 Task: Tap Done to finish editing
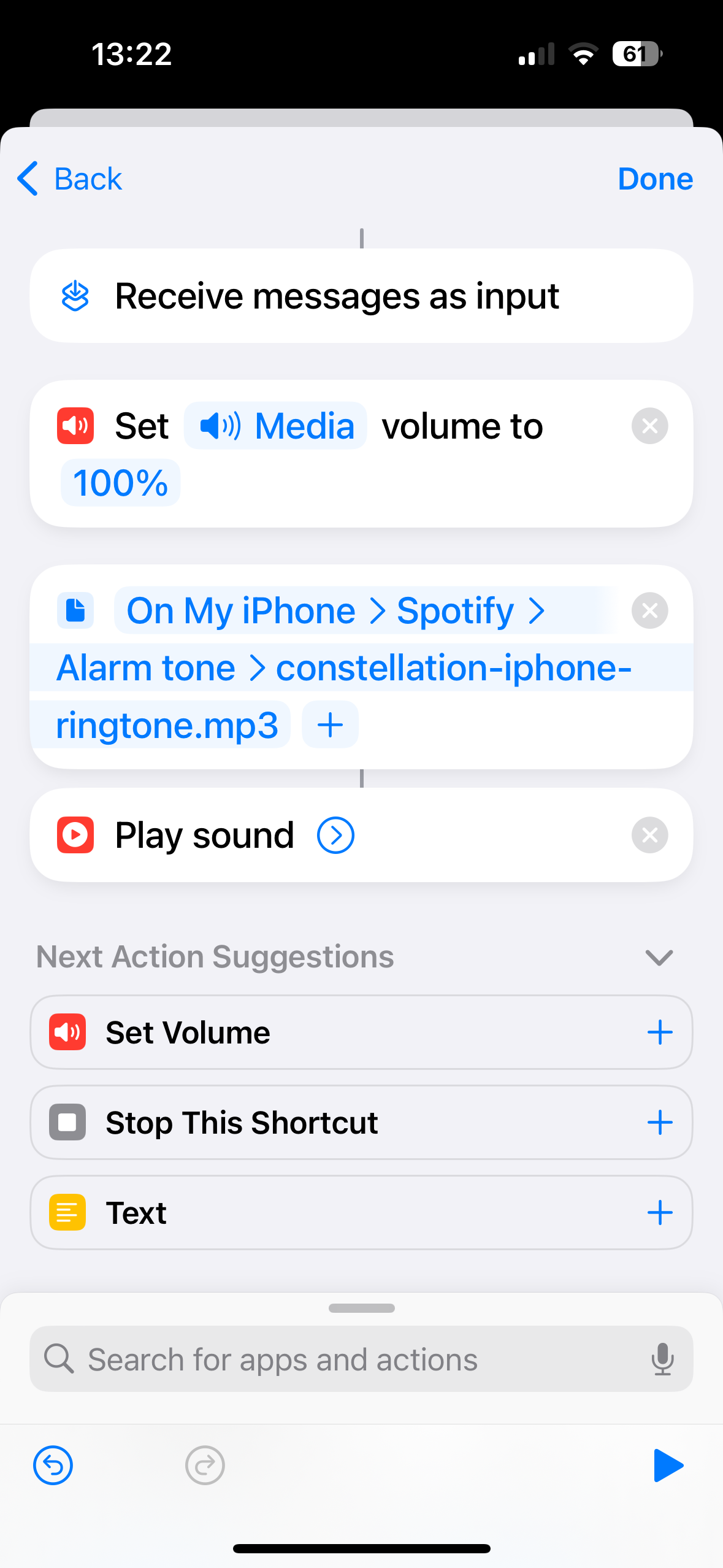(x=655, y=179)
